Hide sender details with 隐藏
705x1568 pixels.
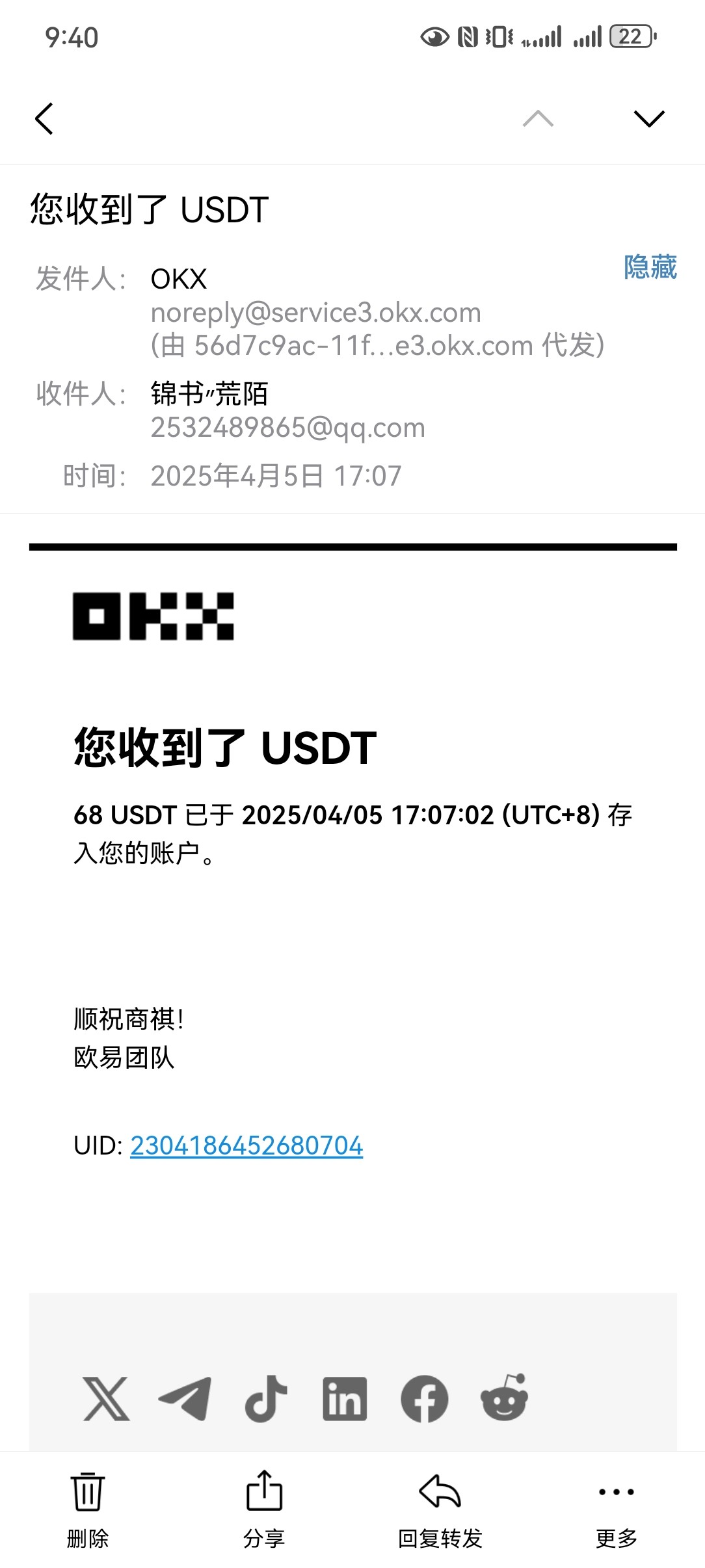pyautogui.click(x=650, y=267)
